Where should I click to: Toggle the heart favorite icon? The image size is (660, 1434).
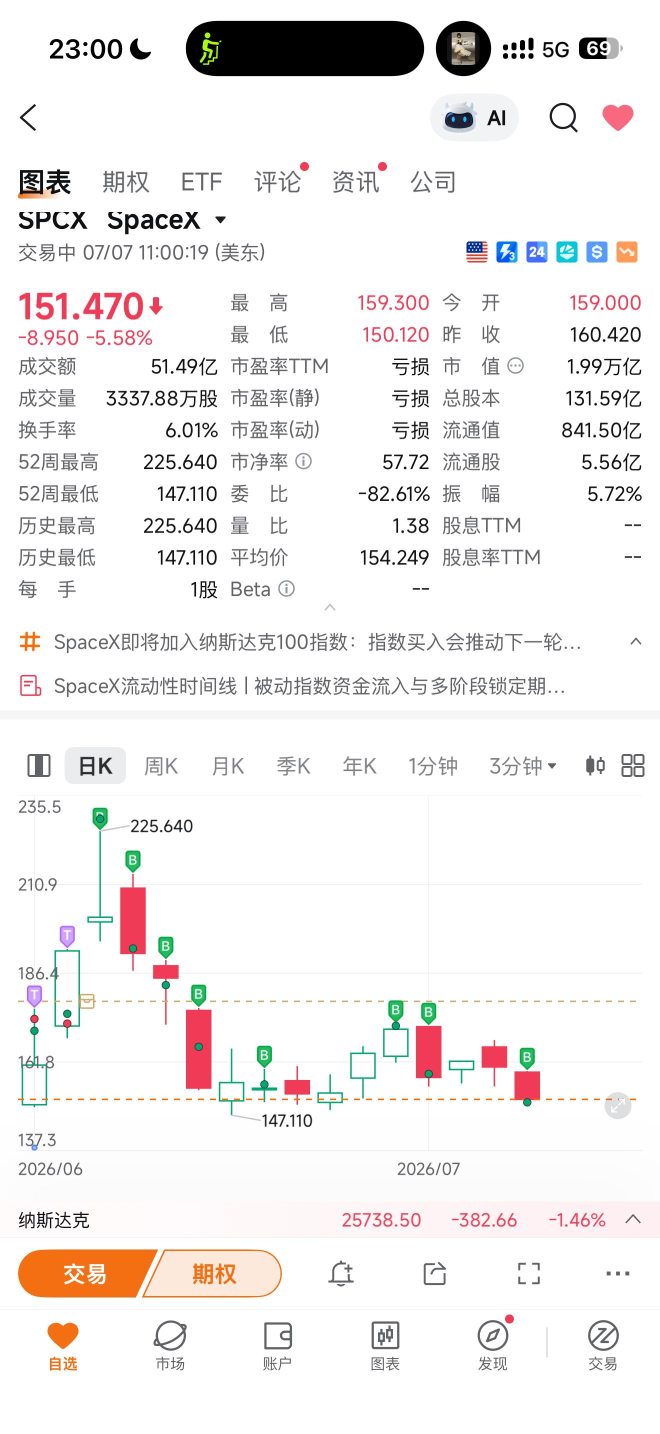point(618,118)
